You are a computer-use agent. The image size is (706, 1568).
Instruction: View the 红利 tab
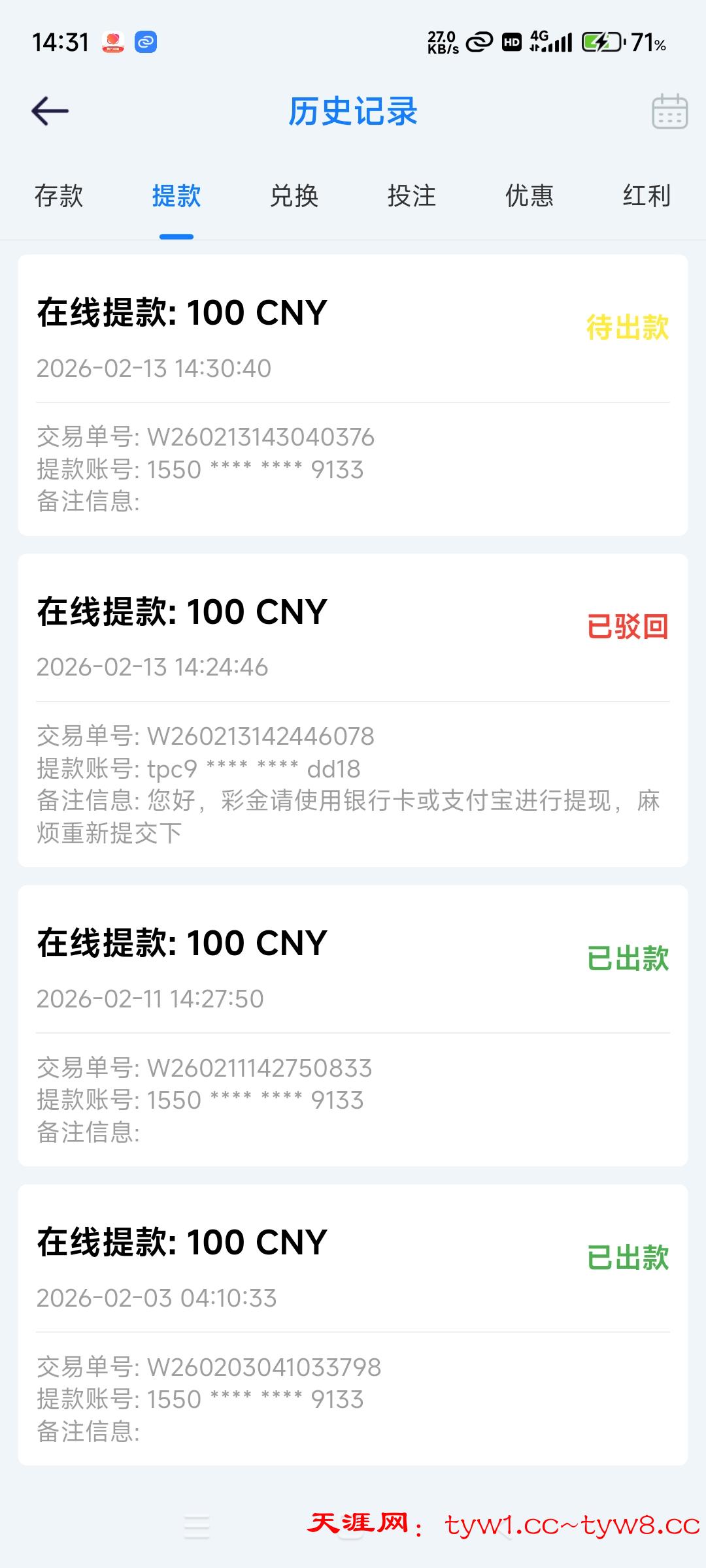point(647,196)
